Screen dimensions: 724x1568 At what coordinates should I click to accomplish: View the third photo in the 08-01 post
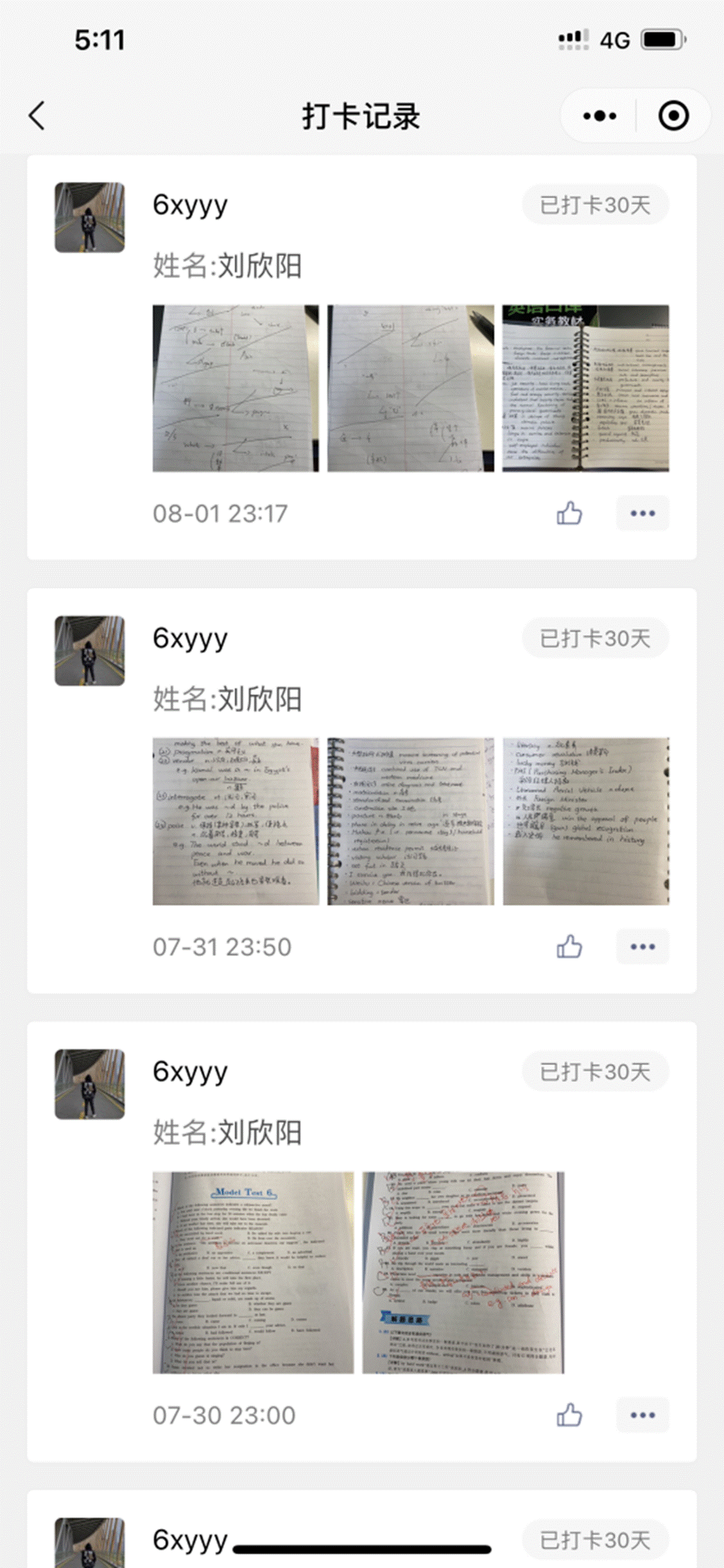point(585,388)
